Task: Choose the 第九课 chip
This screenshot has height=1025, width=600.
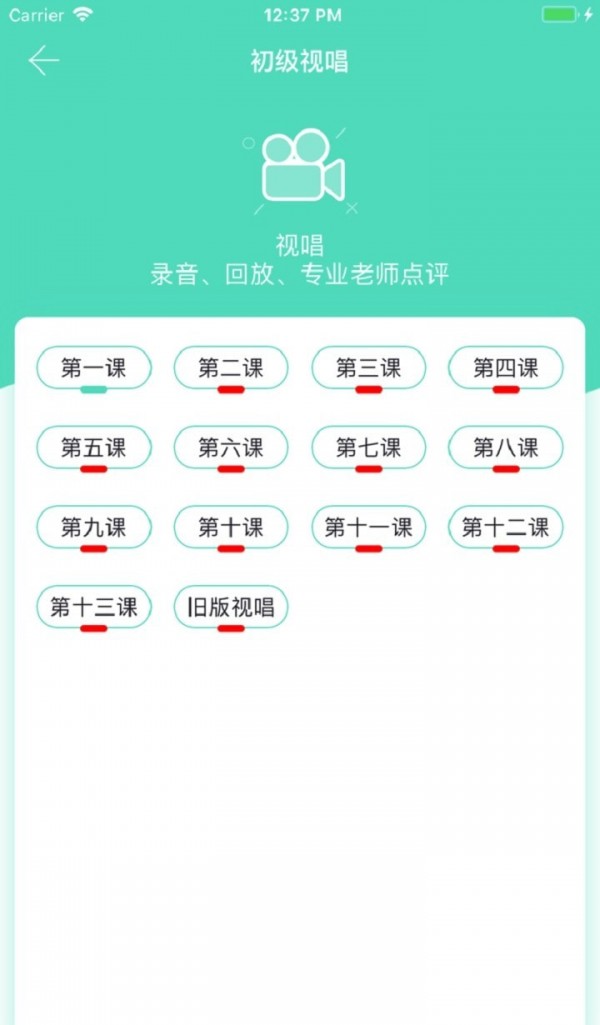Action: point(93,527)
